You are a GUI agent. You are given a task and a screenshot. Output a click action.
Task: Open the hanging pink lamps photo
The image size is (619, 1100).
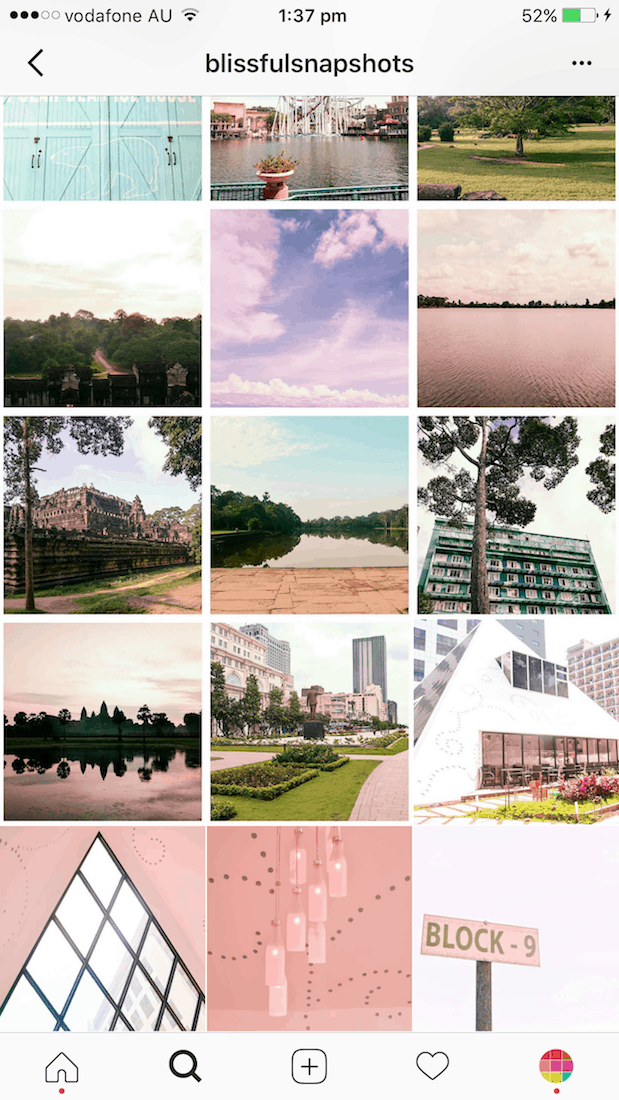pyautogui.click(x=309, y=928)
